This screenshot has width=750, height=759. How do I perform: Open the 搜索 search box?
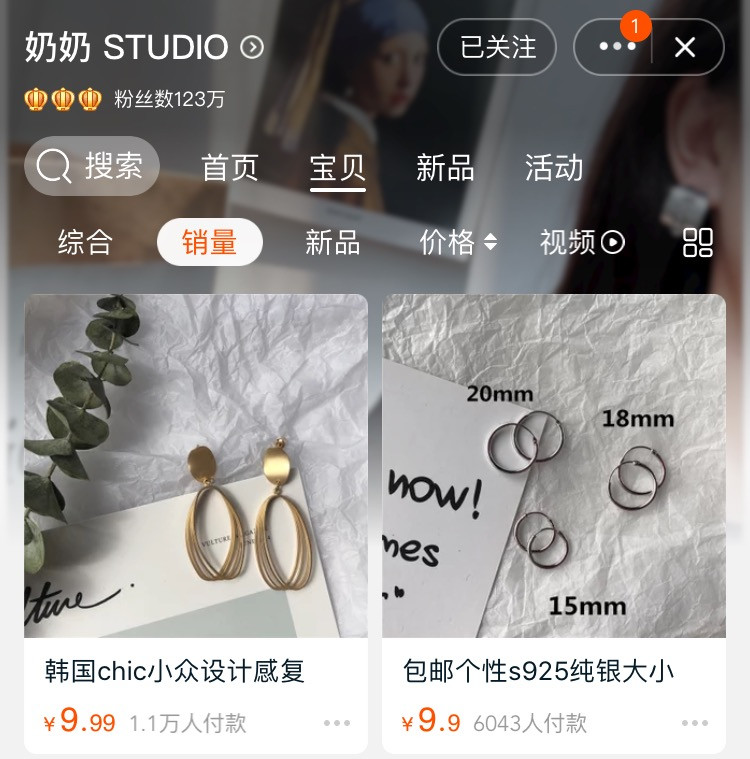92,166
